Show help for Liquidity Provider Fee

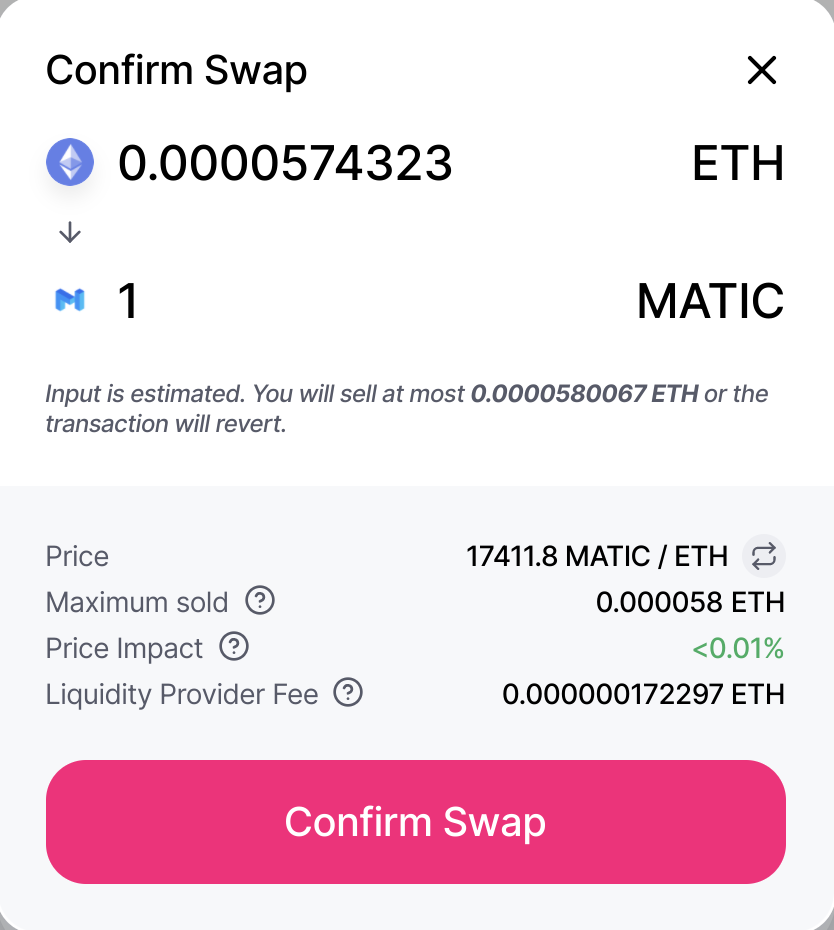point(348,692)
